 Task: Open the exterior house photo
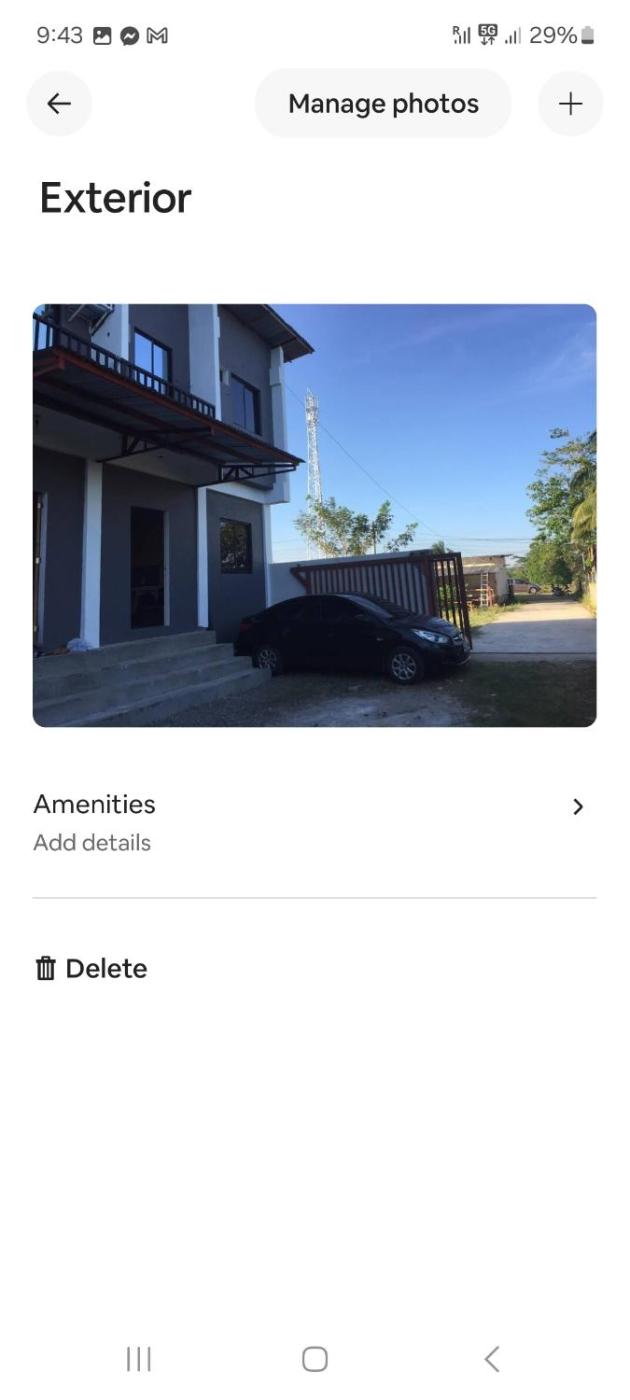[x=314, y=515]
